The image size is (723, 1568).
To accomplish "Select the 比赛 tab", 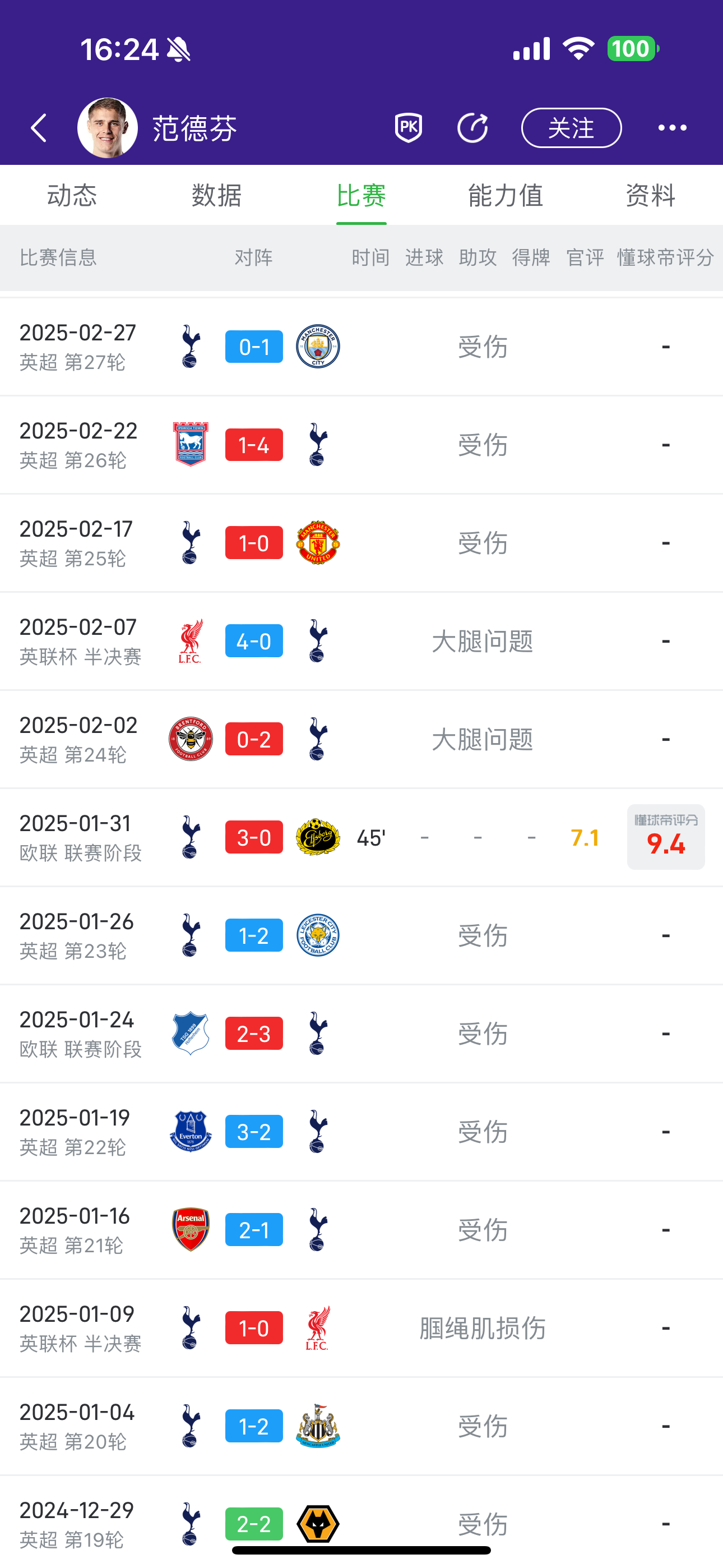I will [361, 196].
